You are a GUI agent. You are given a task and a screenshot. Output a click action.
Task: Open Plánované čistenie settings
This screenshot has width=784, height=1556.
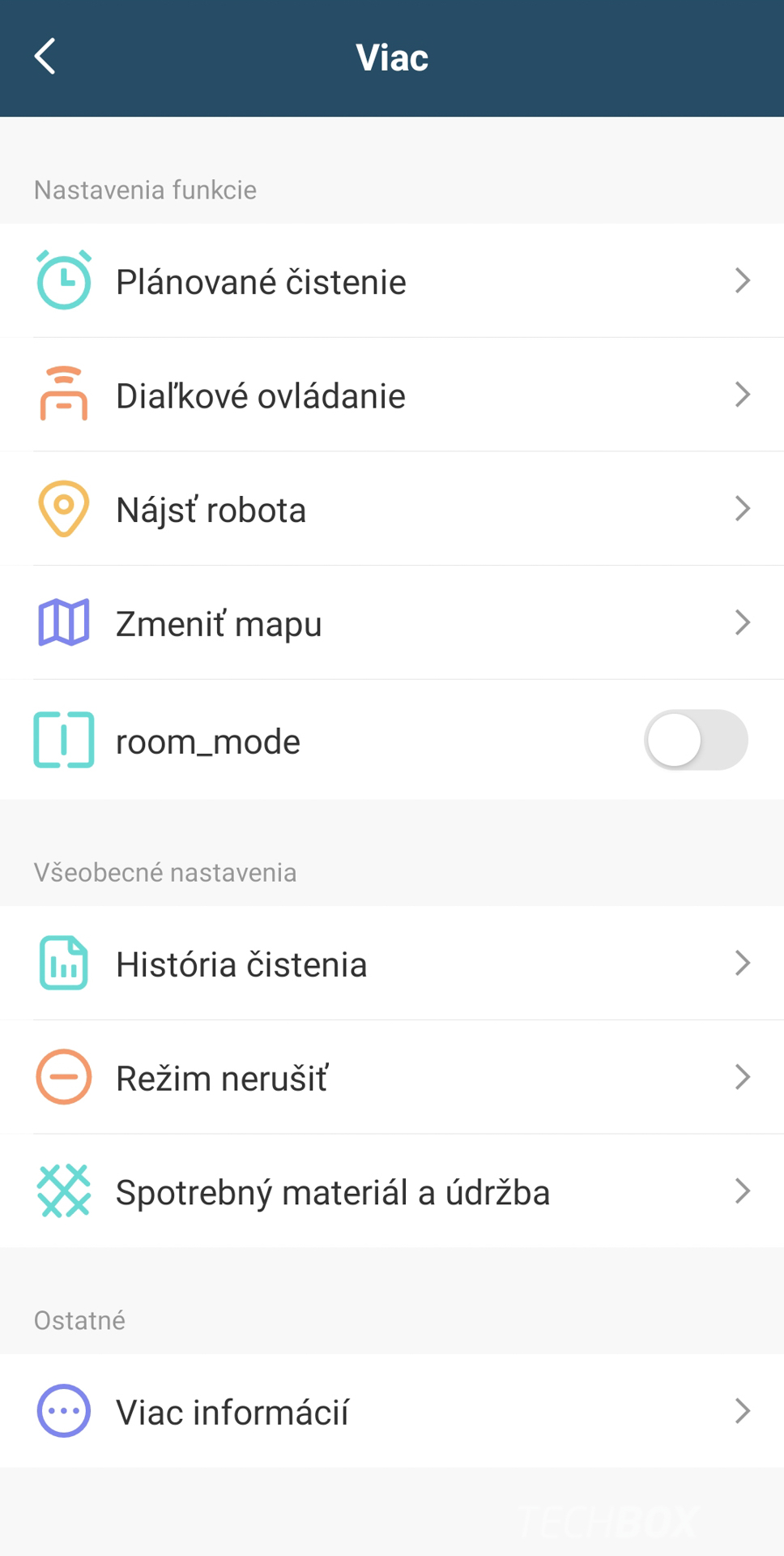pos(392,281)
